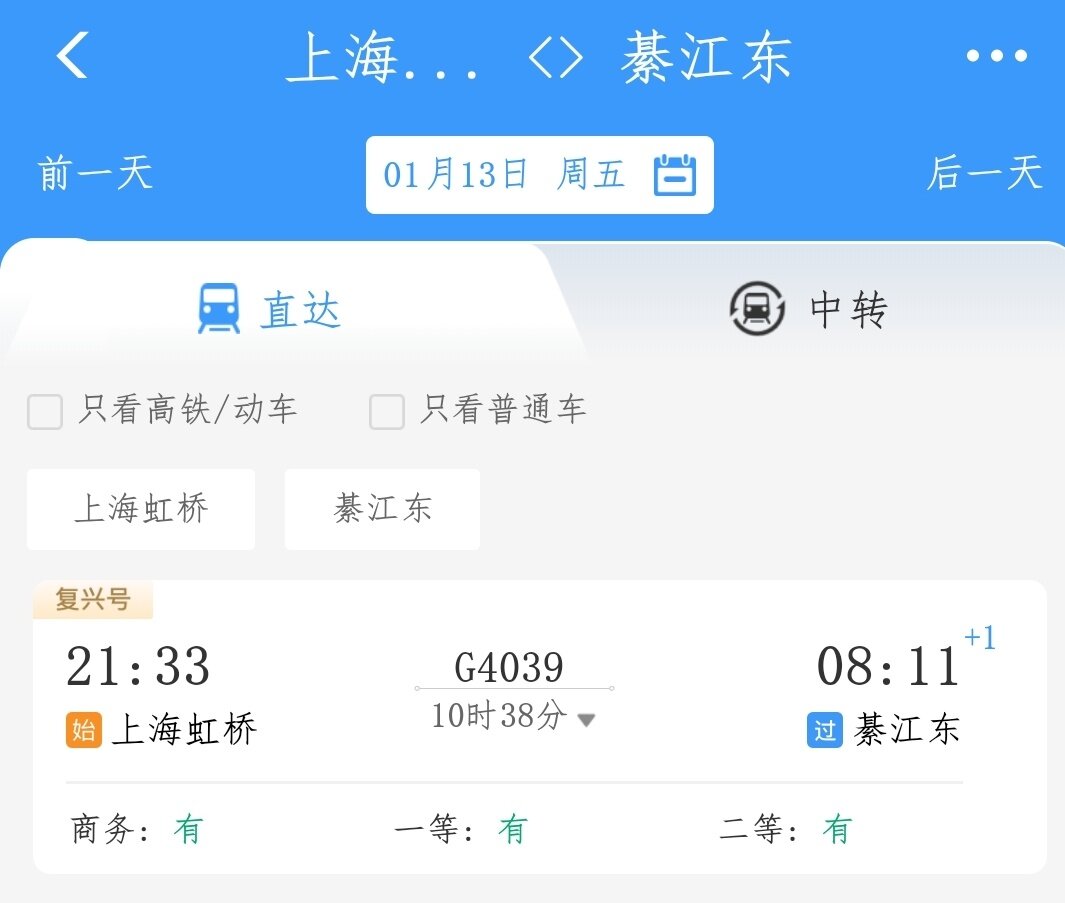The image size is (1065, 903).
Task: Go to next day 后一天
Action: coord(984,174)
